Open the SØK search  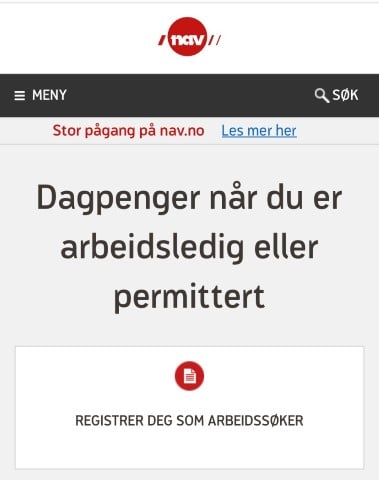337,95
